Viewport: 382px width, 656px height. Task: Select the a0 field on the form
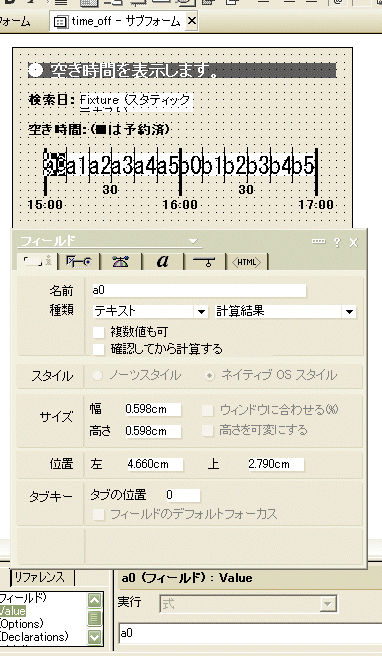tap(56, 165)
